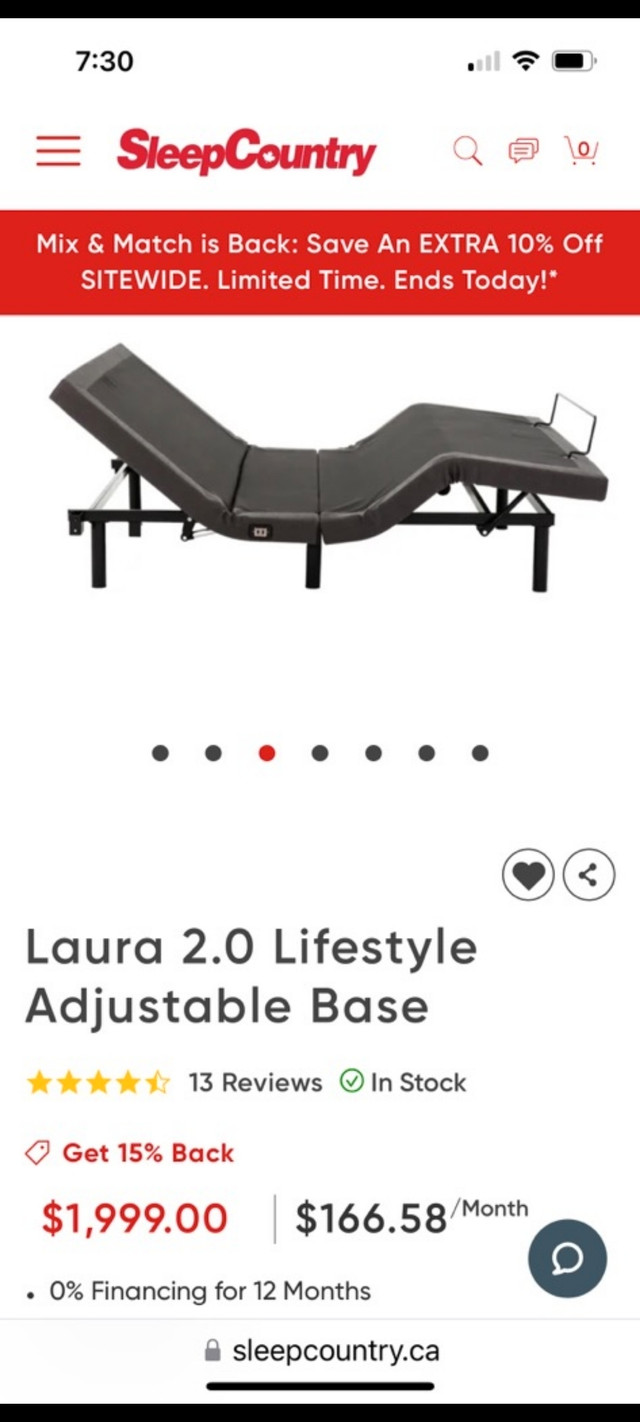640x1422 pixels.
Task: Read the 13 Reviews
Action: [255, 1082]
